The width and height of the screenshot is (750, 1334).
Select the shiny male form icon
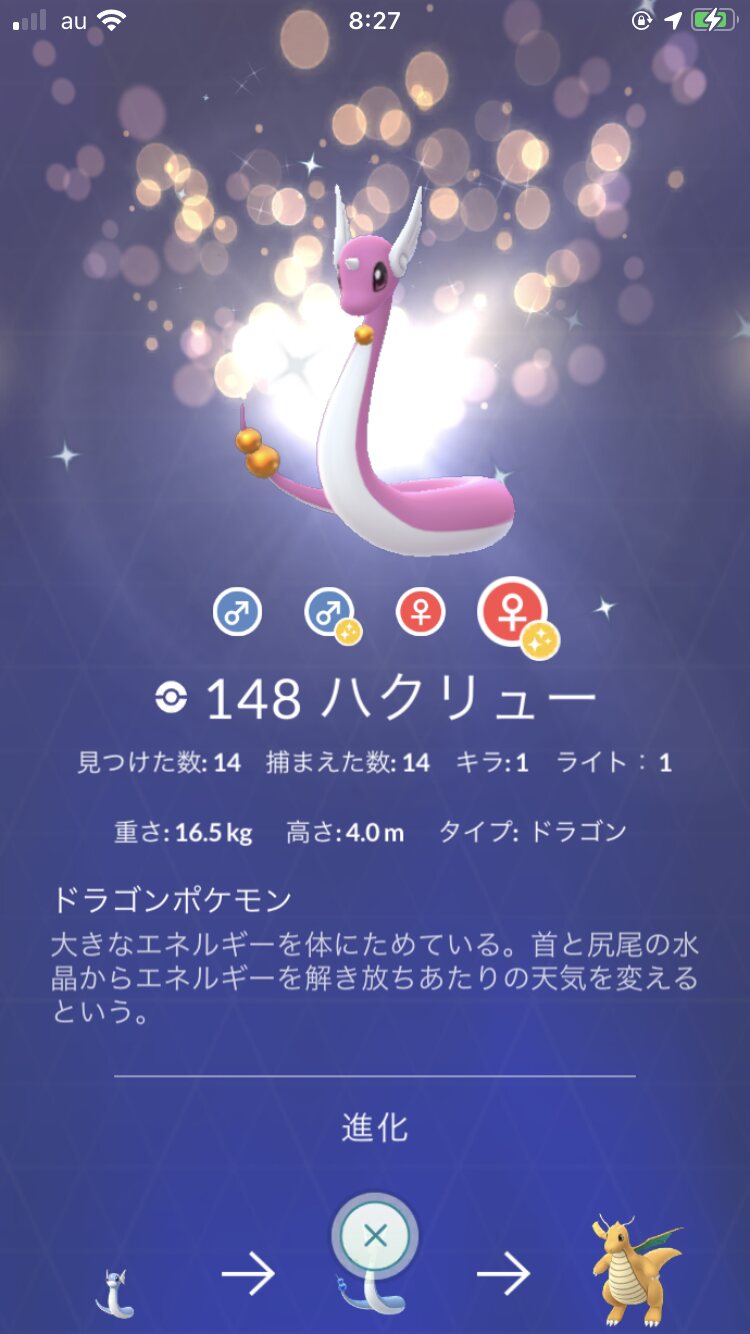click(x=330, y=612)
